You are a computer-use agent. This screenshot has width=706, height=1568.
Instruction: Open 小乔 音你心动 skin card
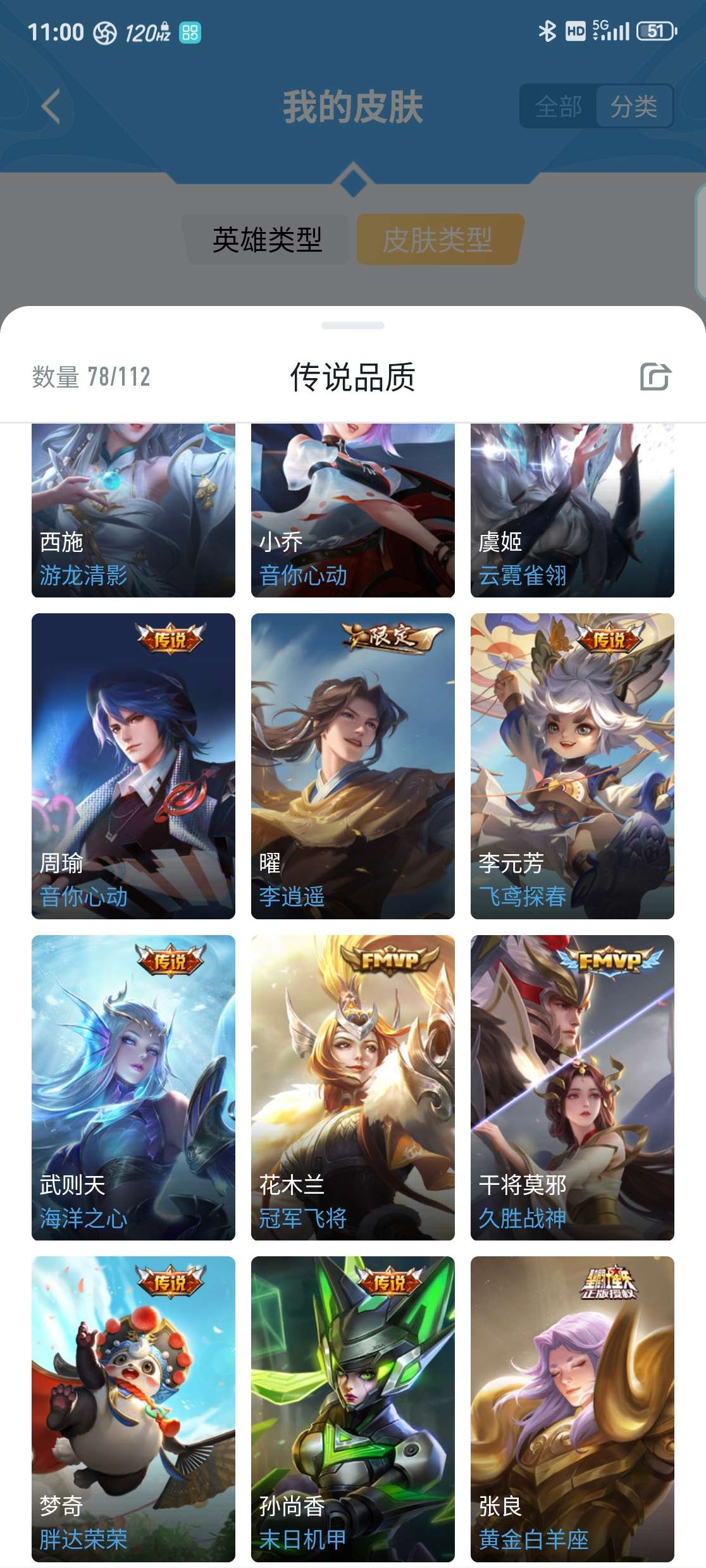click(x=353, y=510)
